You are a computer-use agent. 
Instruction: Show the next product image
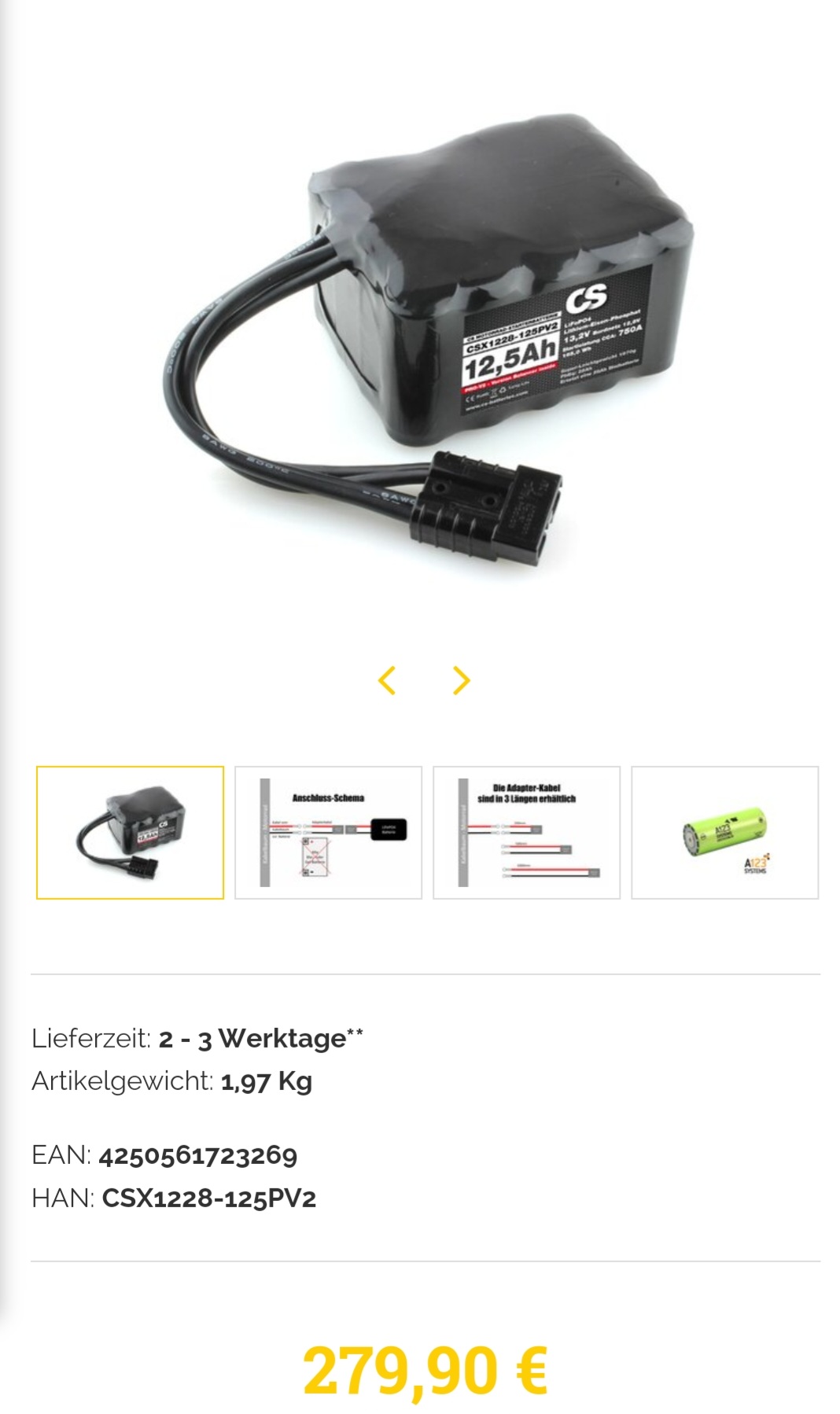click(461, 680)
